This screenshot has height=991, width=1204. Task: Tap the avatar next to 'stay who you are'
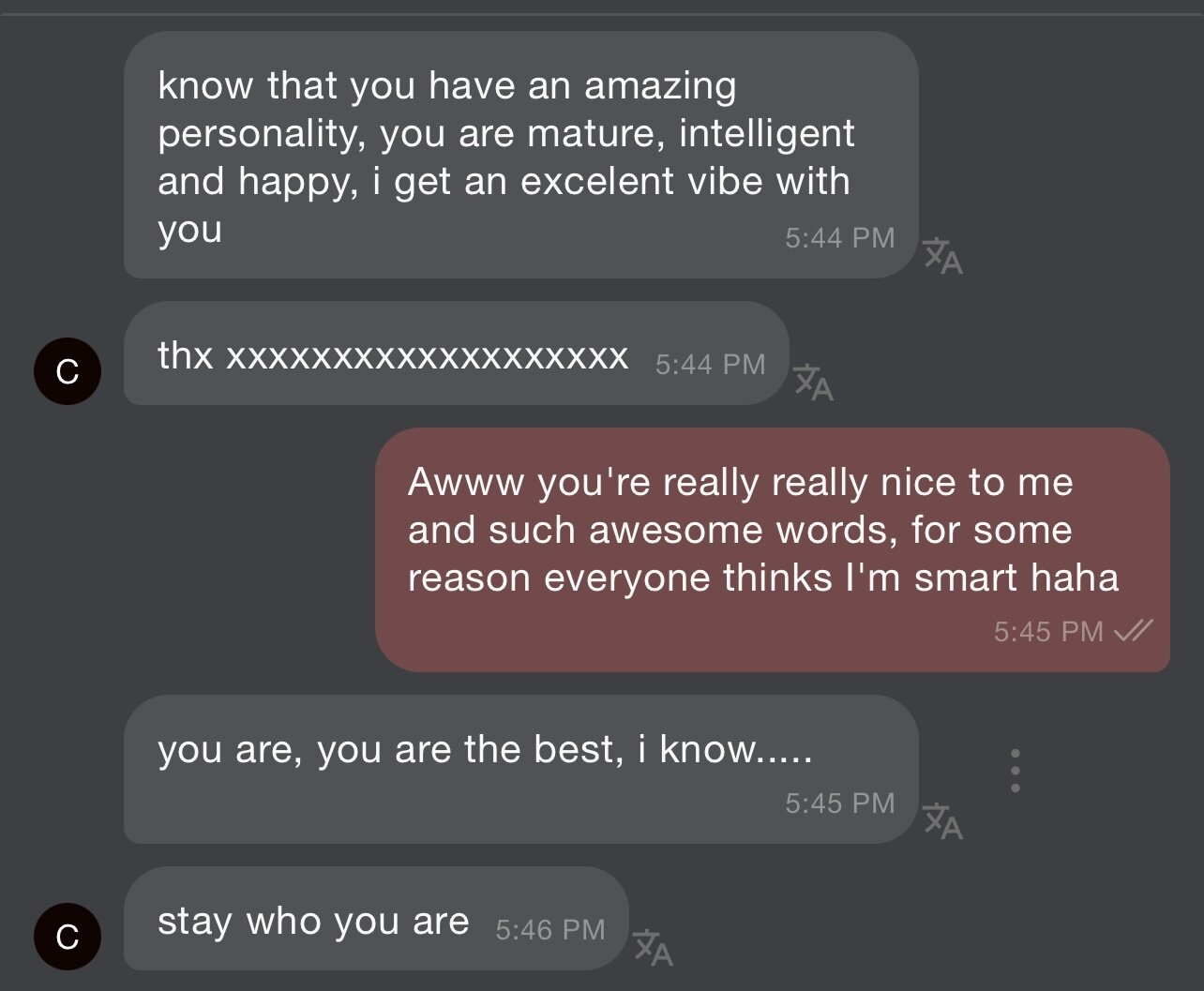pos(68,937)
